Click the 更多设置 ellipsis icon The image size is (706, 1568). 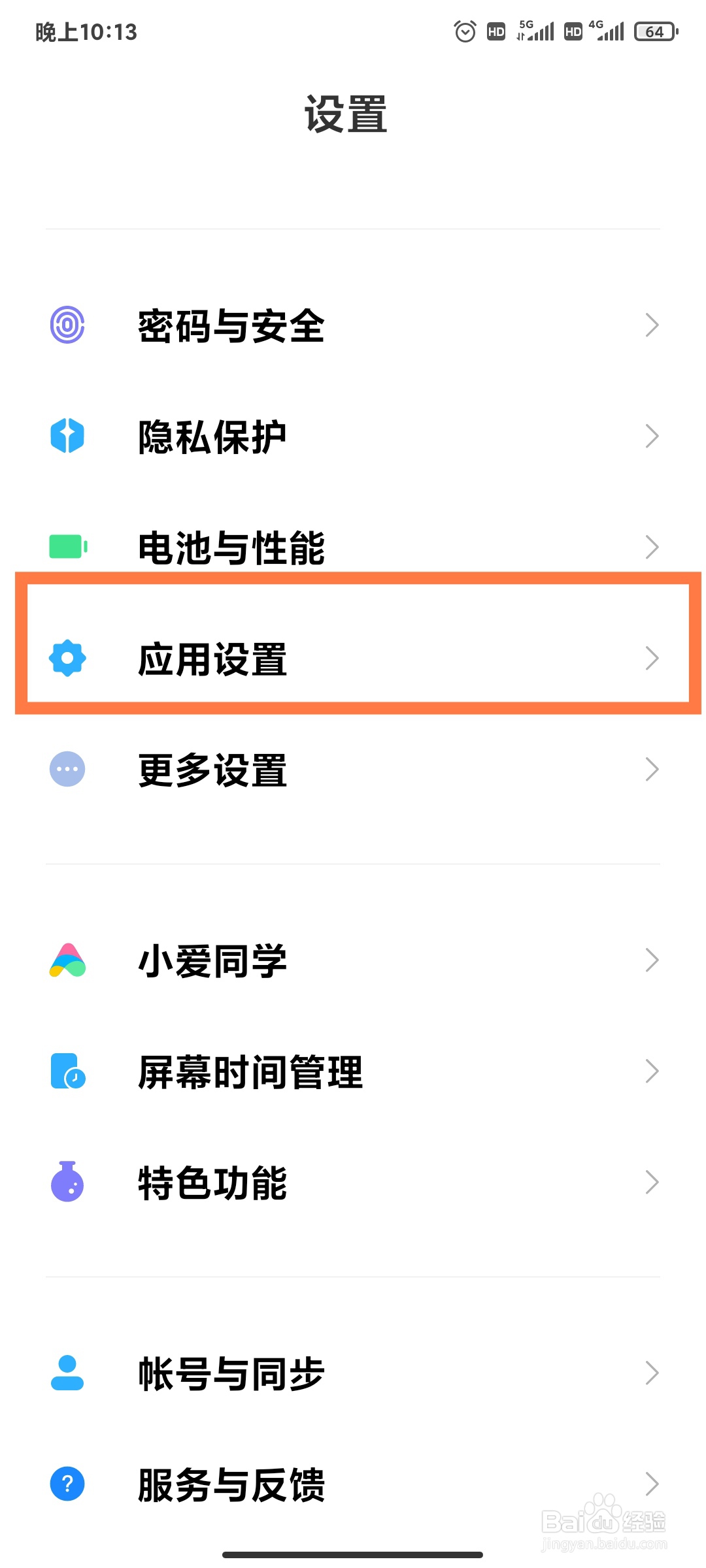67,771
